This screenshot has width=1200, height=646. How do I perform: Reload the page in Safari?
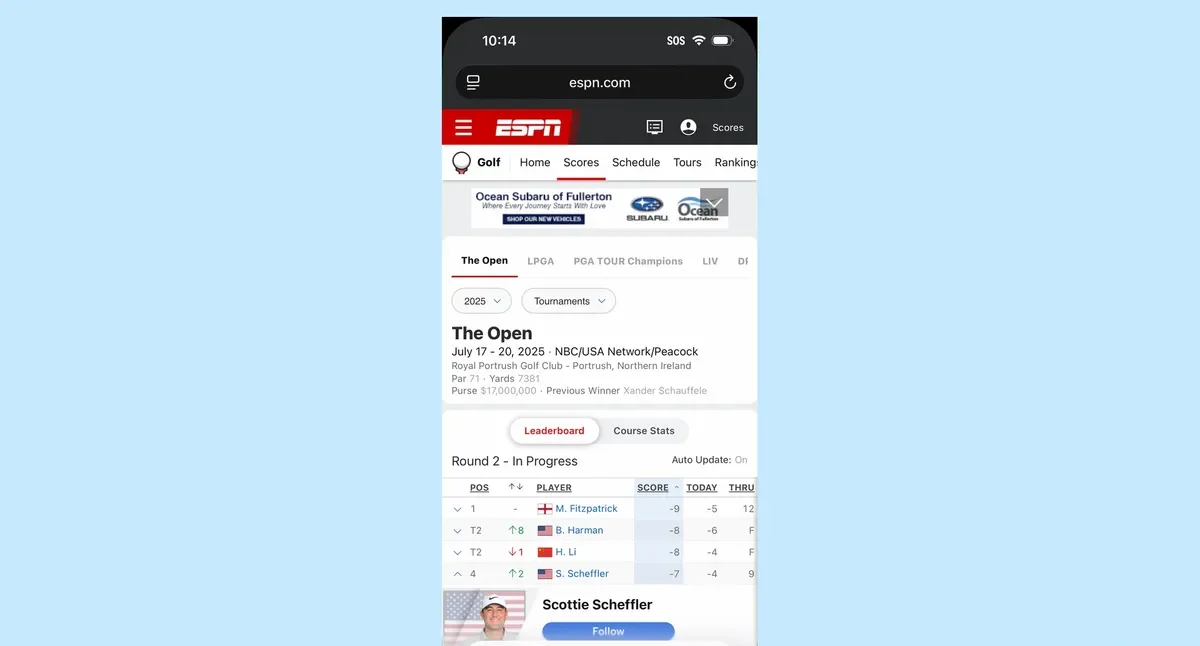pos(730,82)
